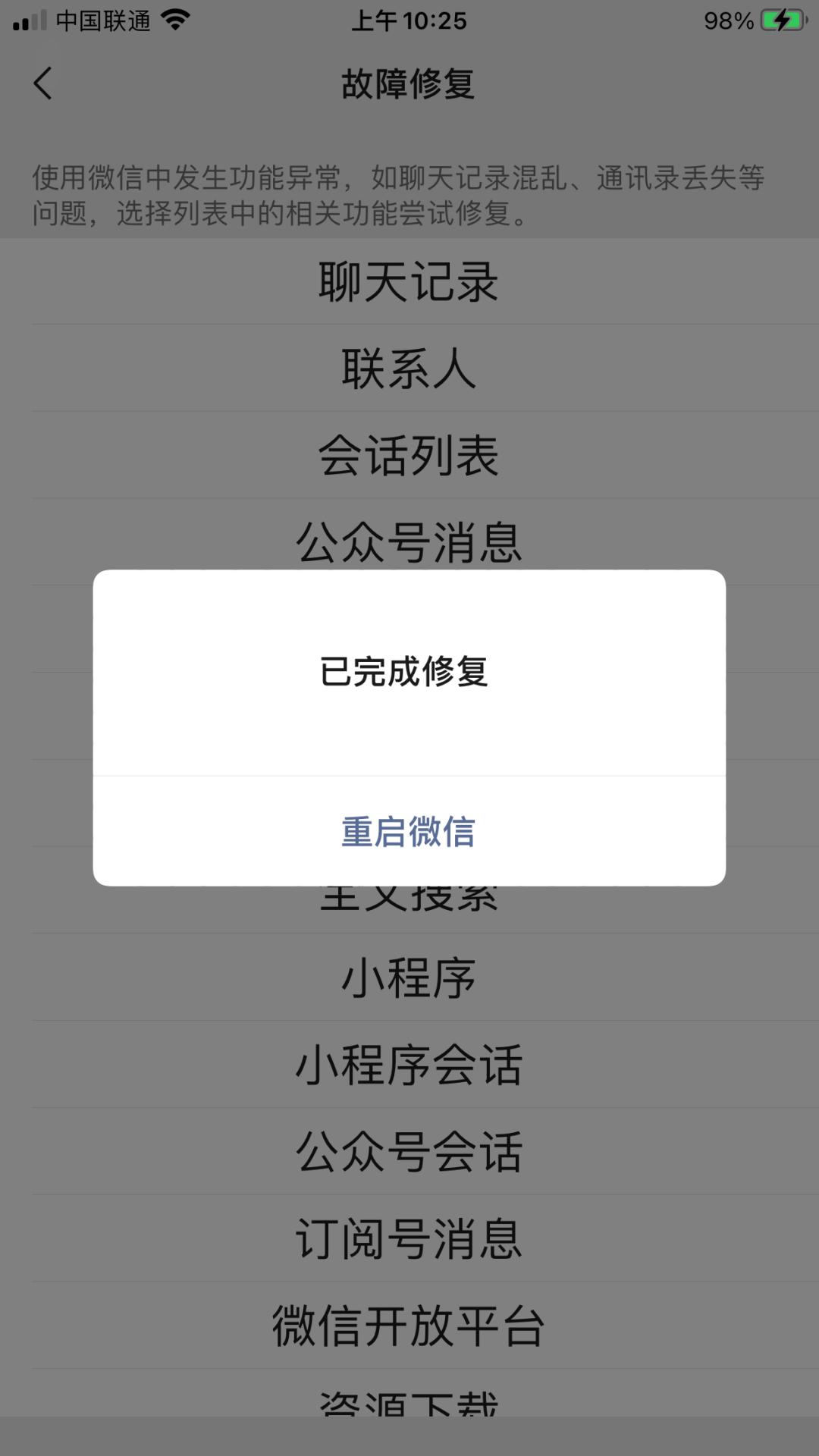Go back using the top-left arrow

43,83
